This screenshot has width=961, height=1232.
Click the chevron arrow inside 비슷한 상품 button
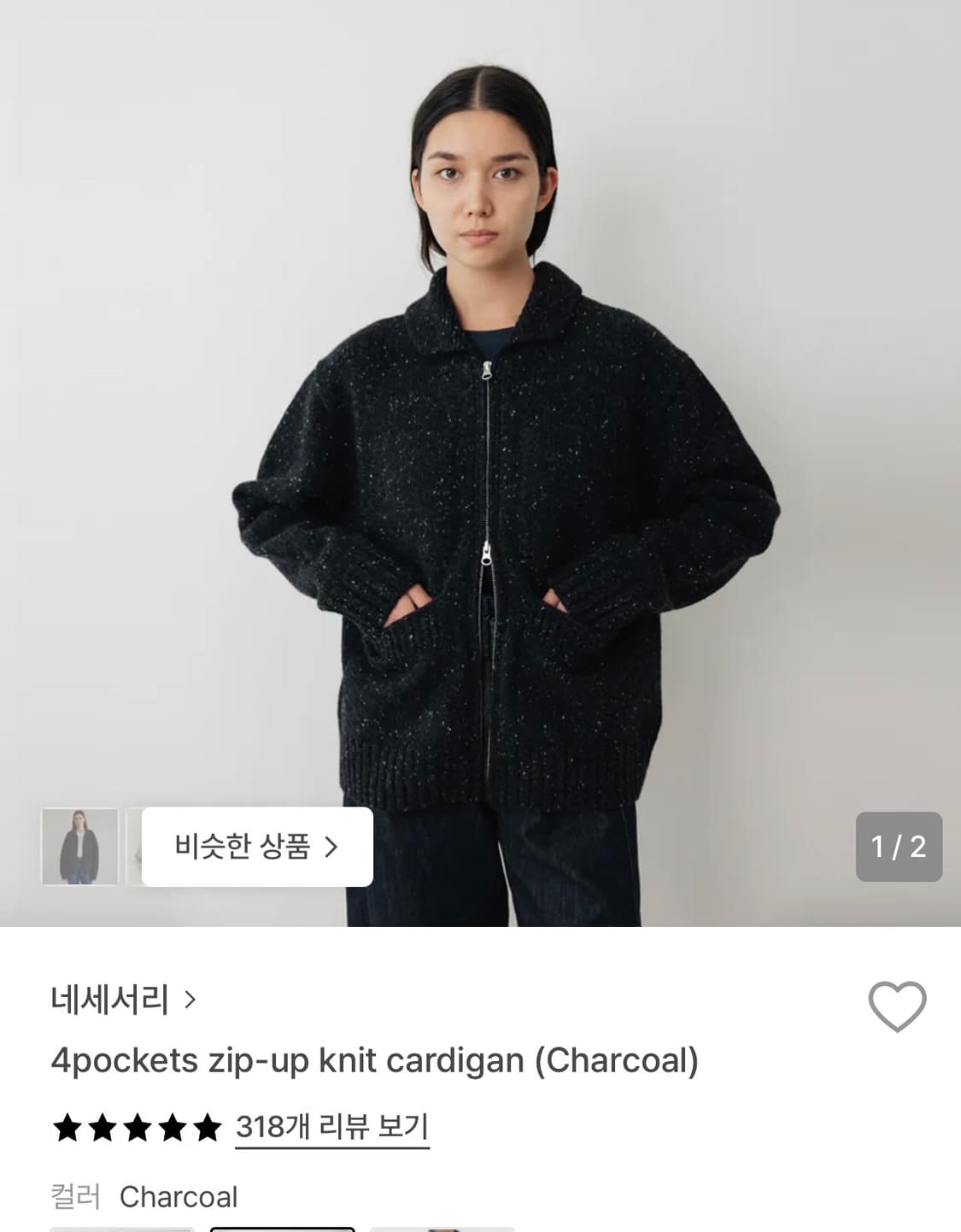tap(335, 848)
